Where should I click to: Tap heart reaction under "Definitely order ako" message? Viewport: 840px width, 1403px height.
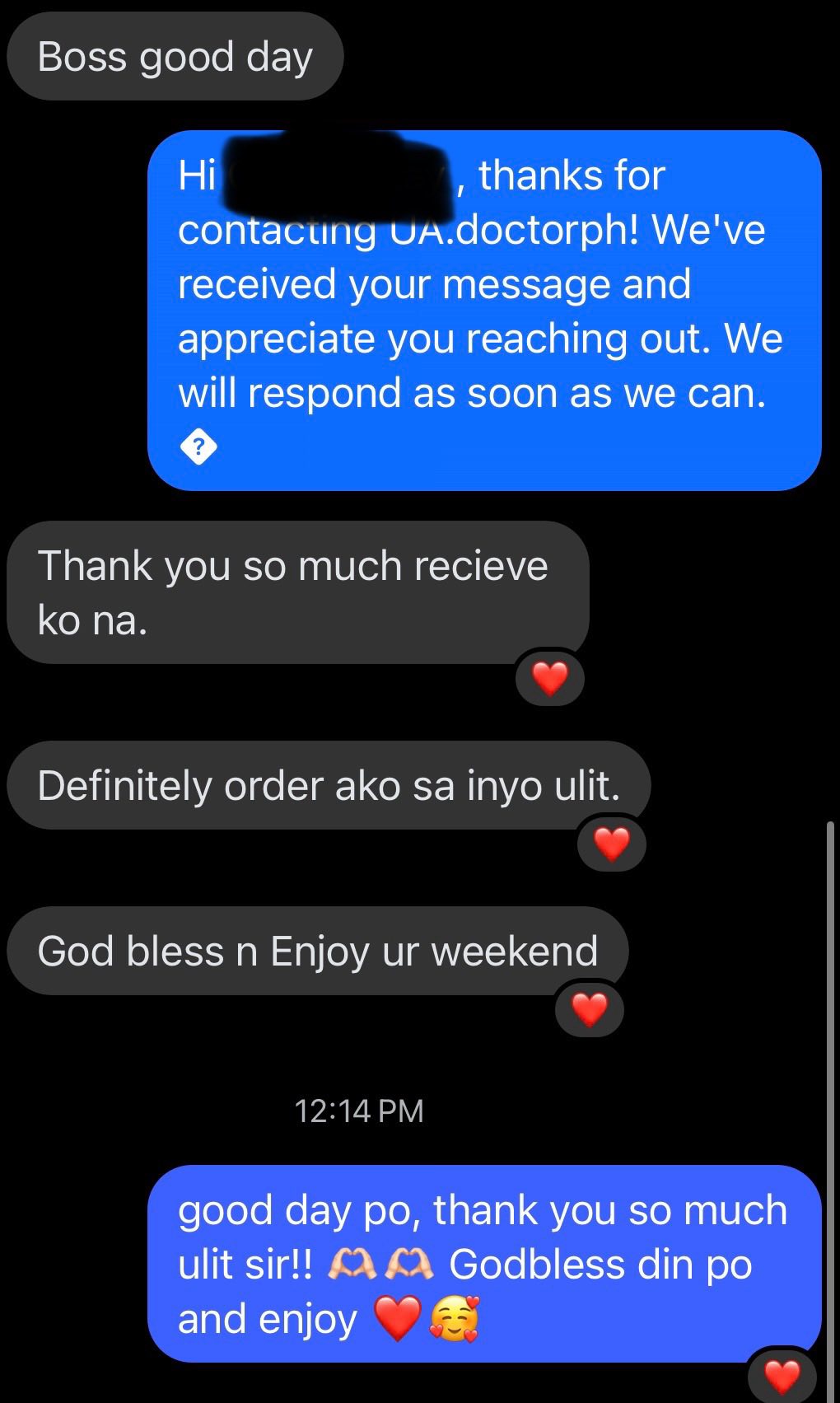611,844
